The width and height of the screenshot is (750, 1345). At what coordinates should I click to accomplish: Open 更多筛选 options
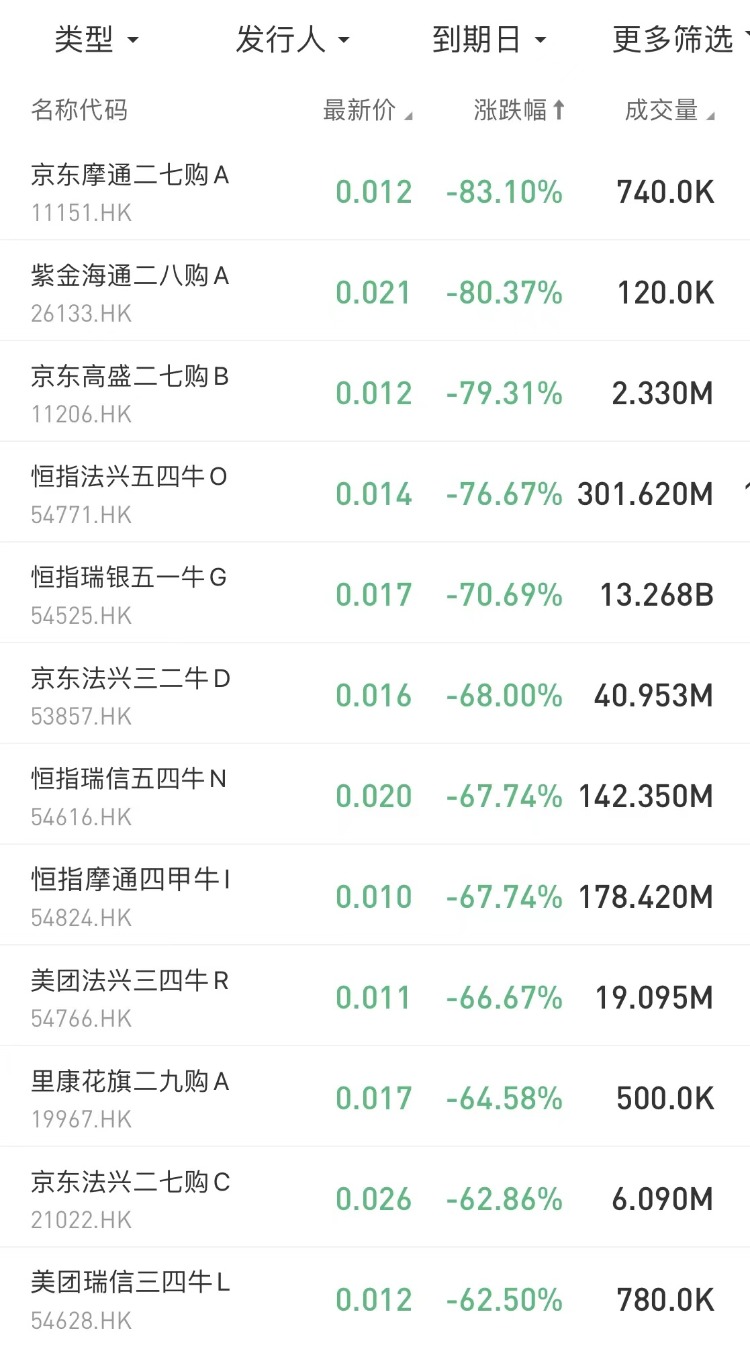[680, 40]
